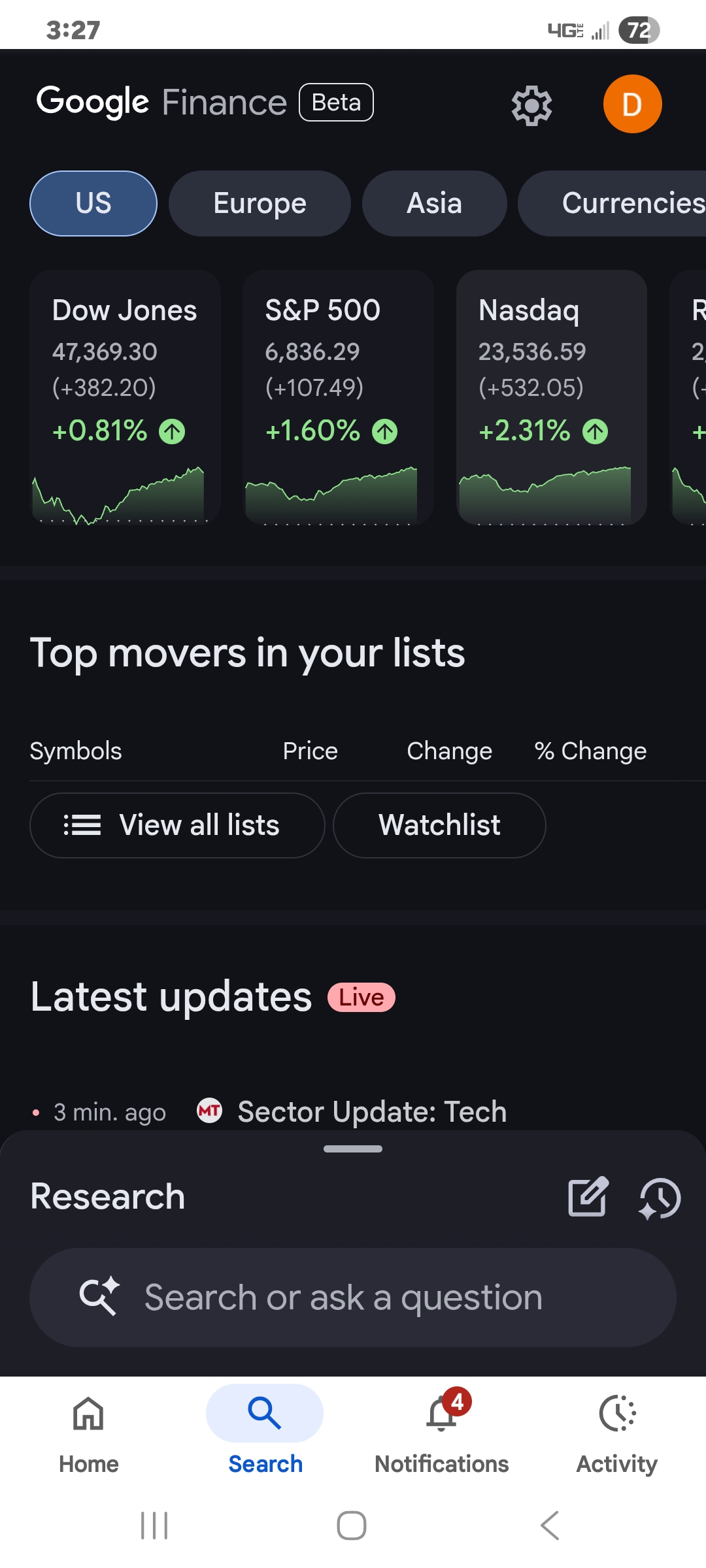Go to the Home tab
The width and height of the screenshot is (706, 1568).
[x=88, y=1431]
